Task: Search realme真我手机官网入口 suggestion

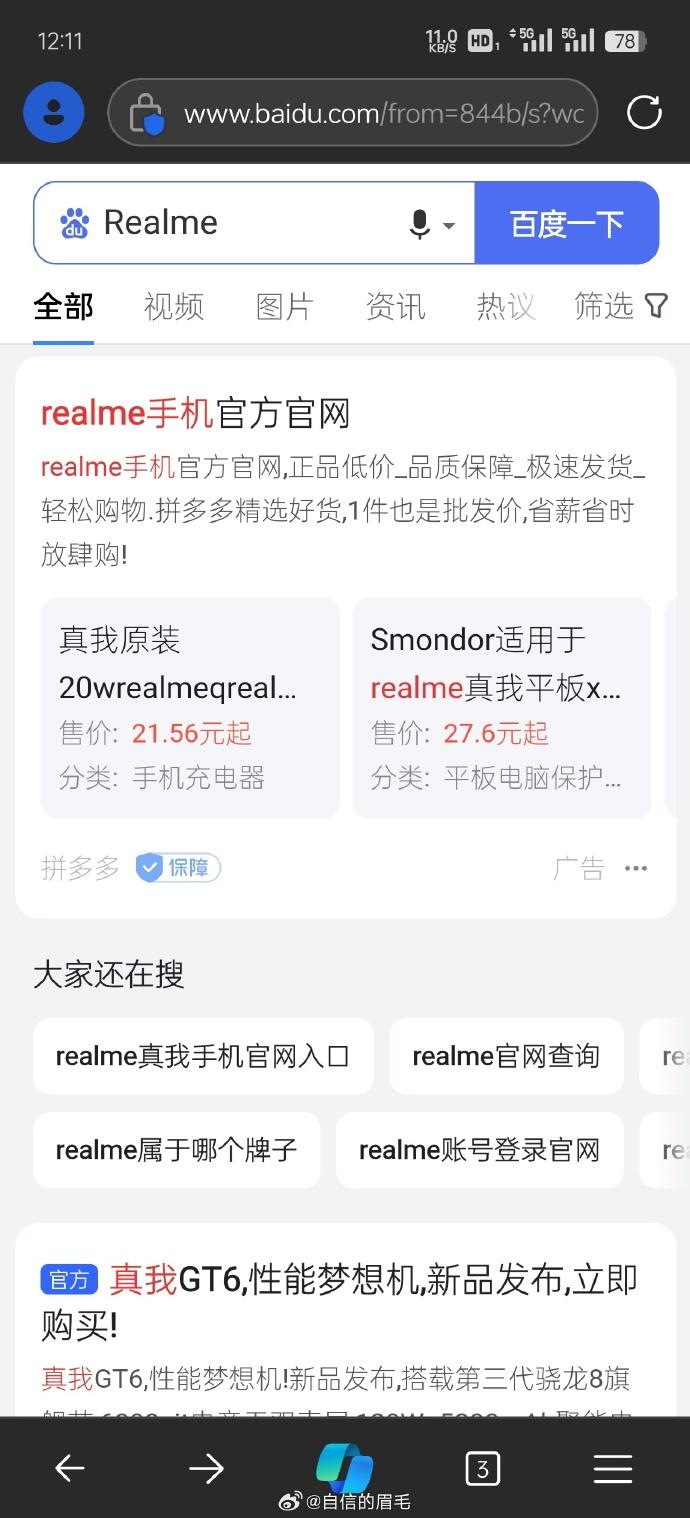Action: (x=203, y=1056)
